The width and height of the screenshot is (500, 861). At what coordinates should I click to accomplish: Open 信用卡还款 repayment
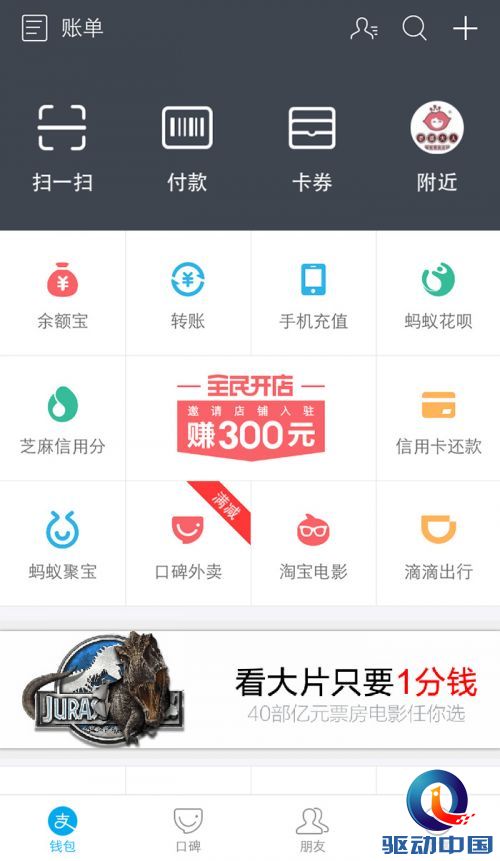pos(438,418)
